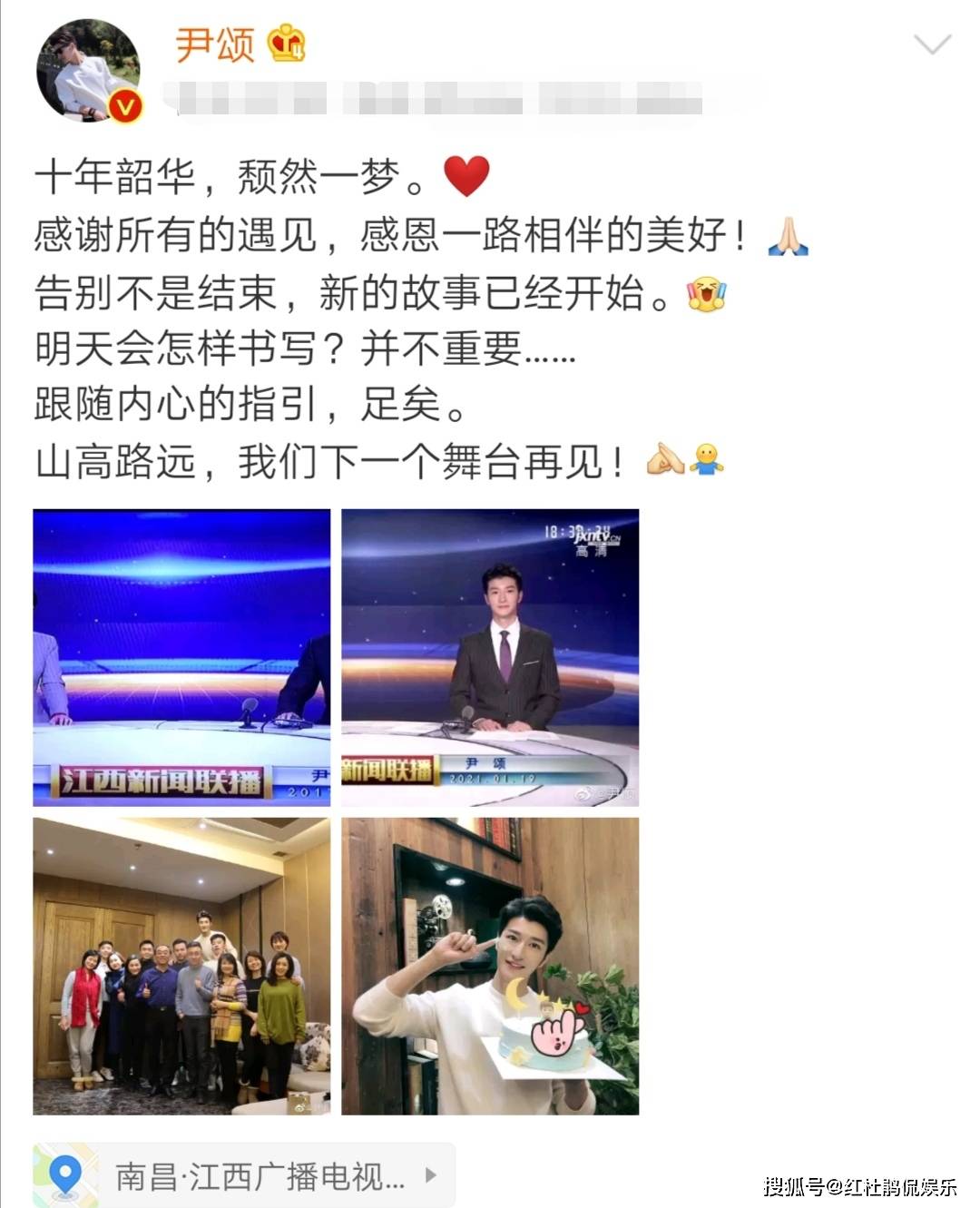View the photo with the cake

click(490, 966)
